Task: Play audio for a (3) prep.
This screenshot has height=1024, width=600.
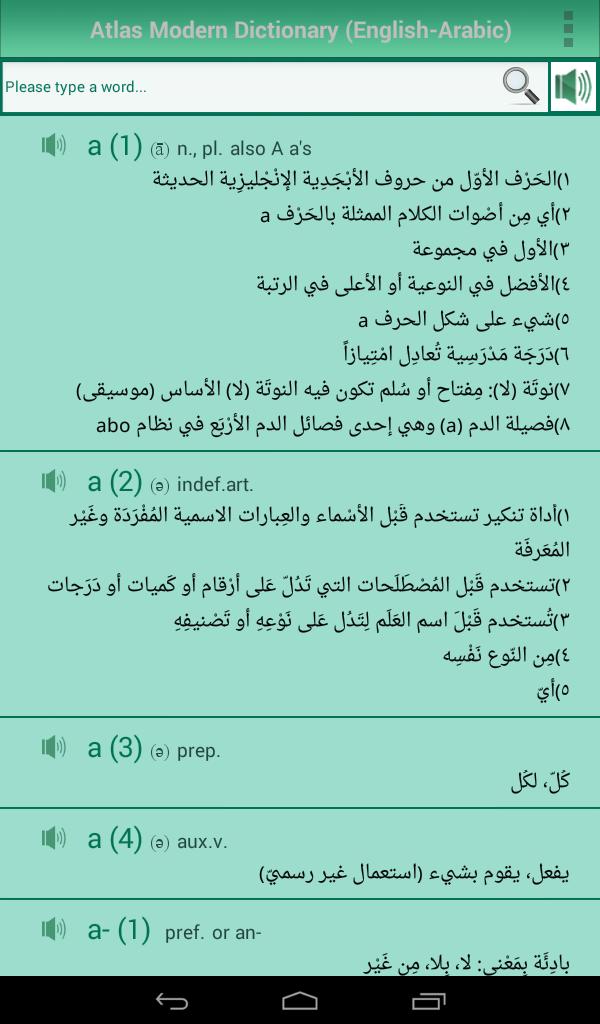Action: pyautogui.click(x=53, y=747)
